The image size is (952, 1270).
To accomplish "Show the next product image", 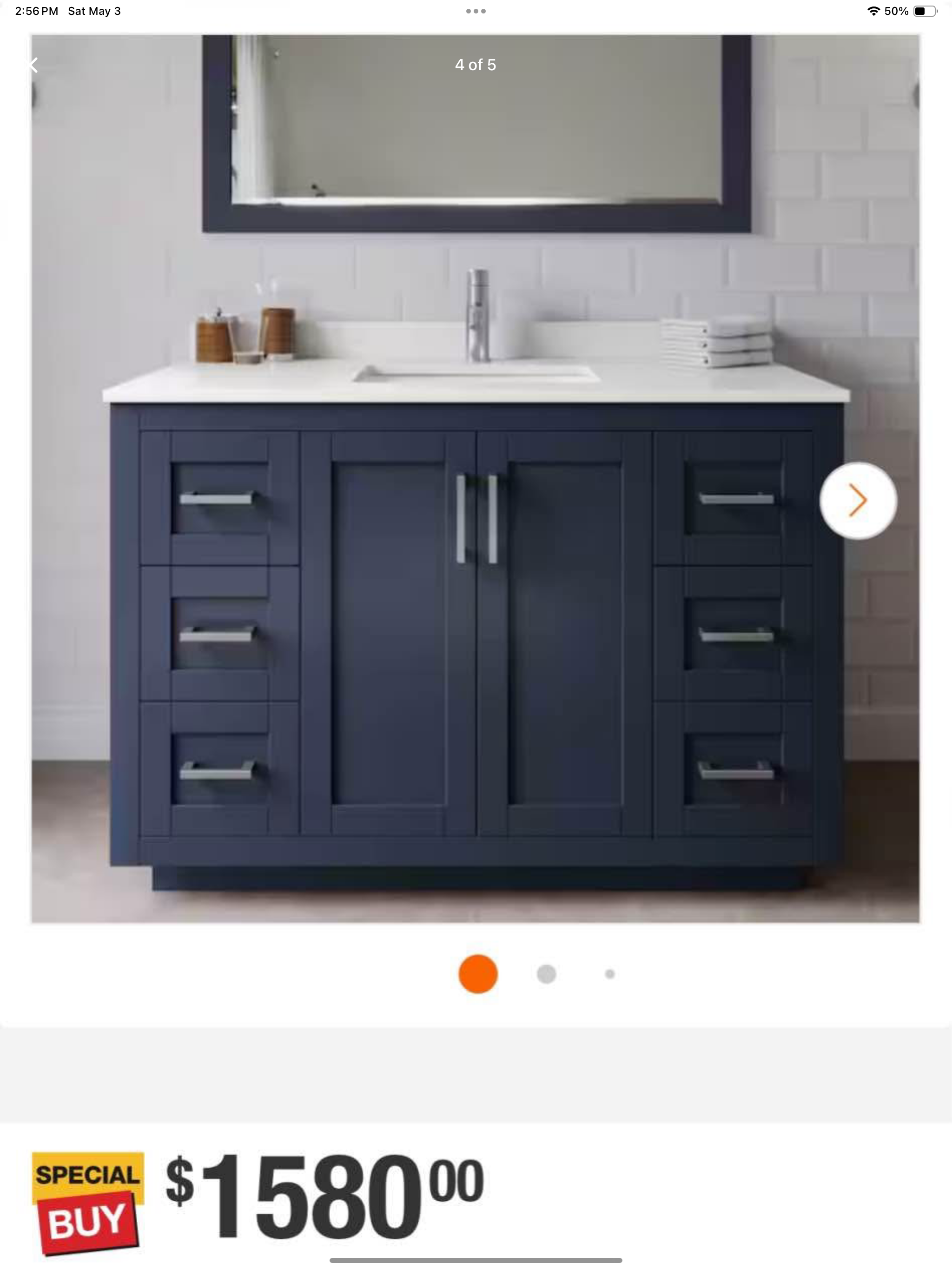I will click(858, 500).
